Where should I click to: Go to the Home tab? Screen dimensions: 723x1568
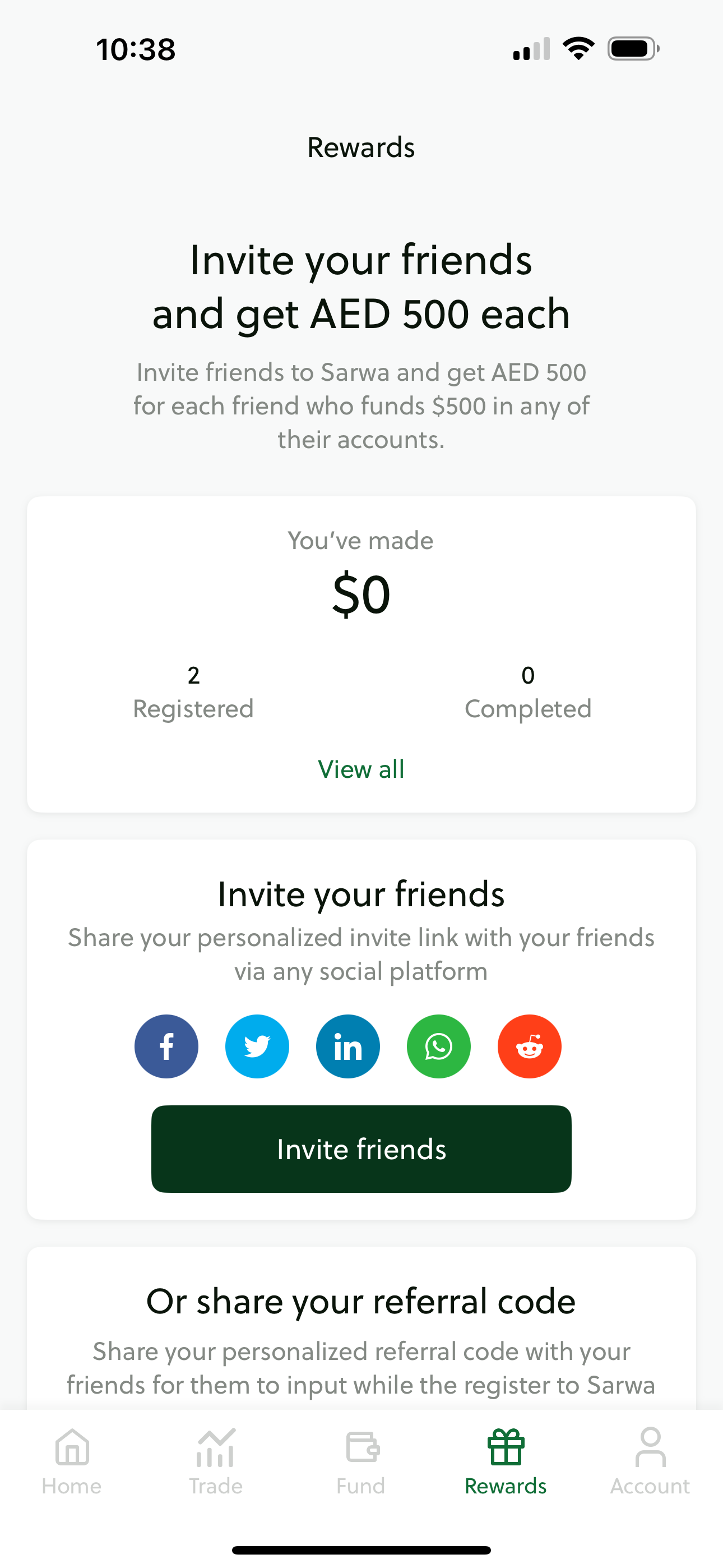[72, 1462]
